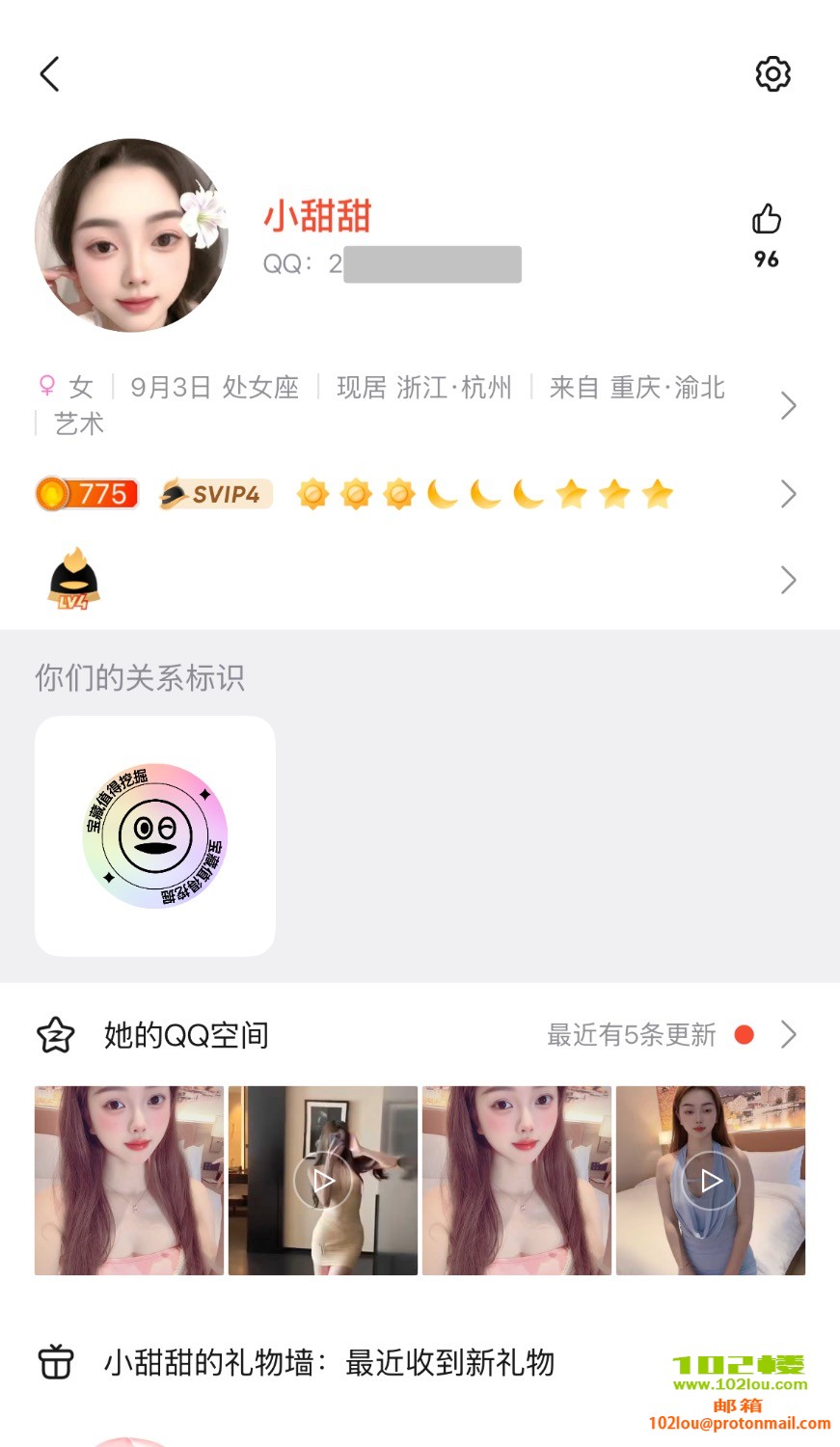Viewport: 840px width, 1447px height.
Task: Open the 宝藏值得挖掘 relationship badge card
Action: 155,835
